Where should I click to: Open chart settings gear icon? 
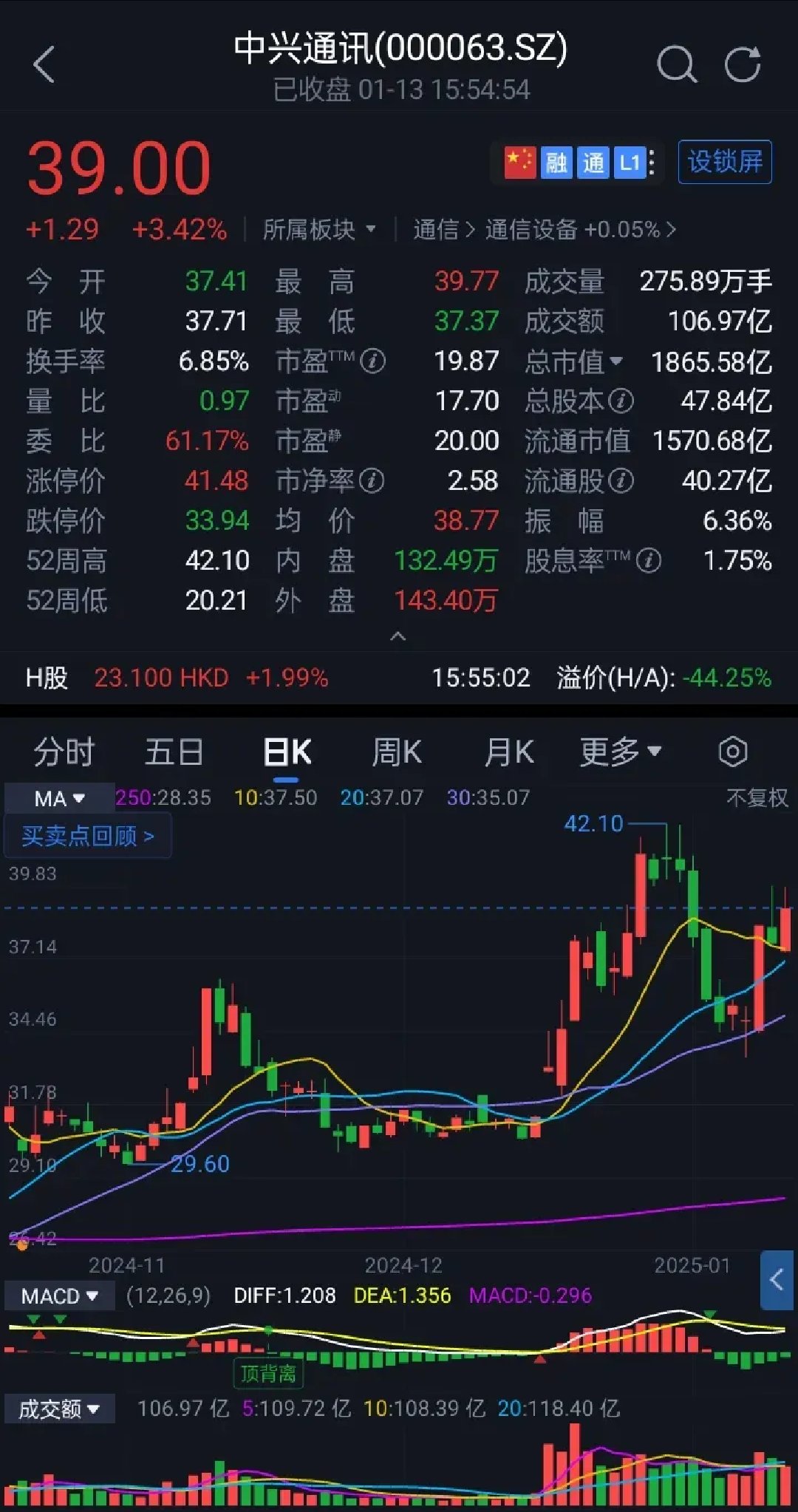[732, 751]
